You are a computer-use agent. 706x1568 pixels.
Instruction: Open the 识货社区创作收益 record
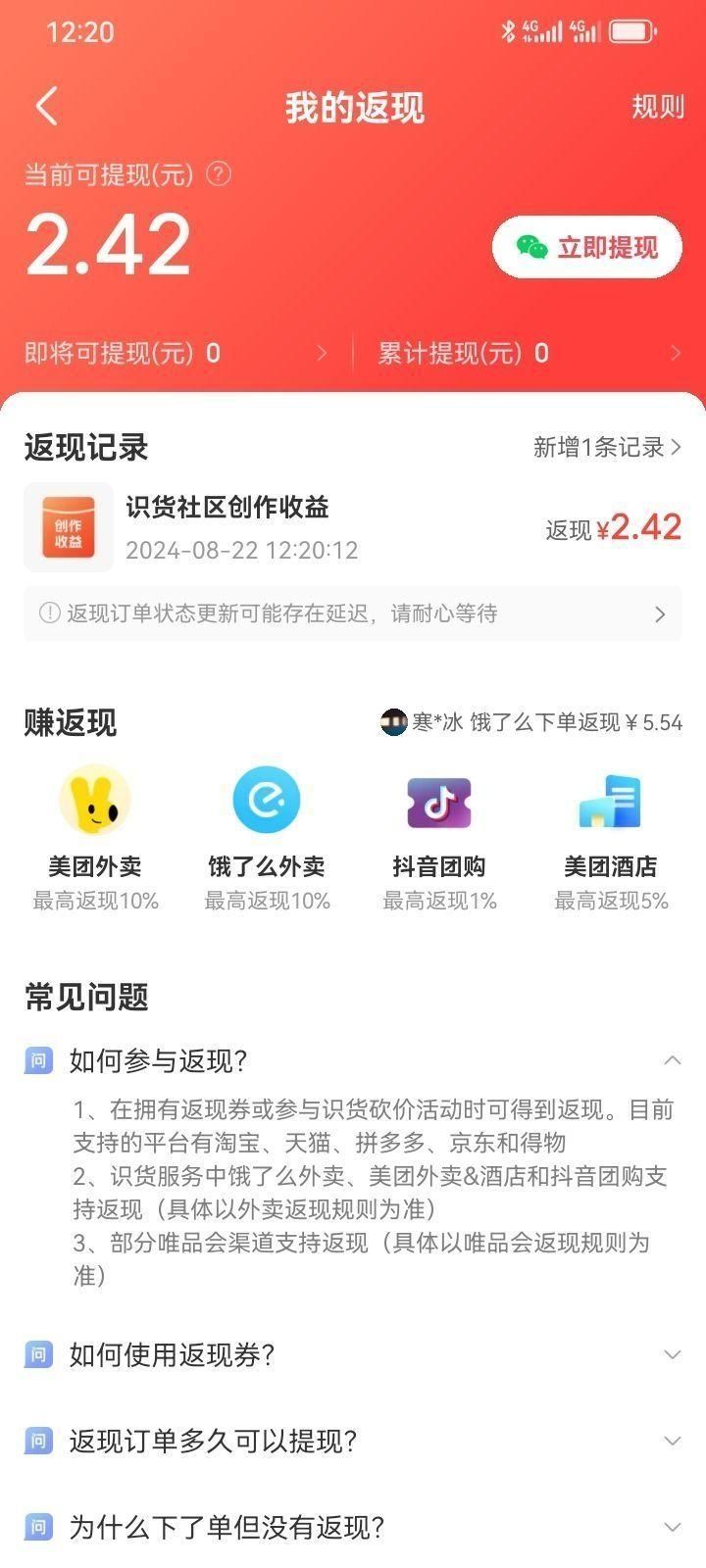pyautogui.click(x=353, y=527)
